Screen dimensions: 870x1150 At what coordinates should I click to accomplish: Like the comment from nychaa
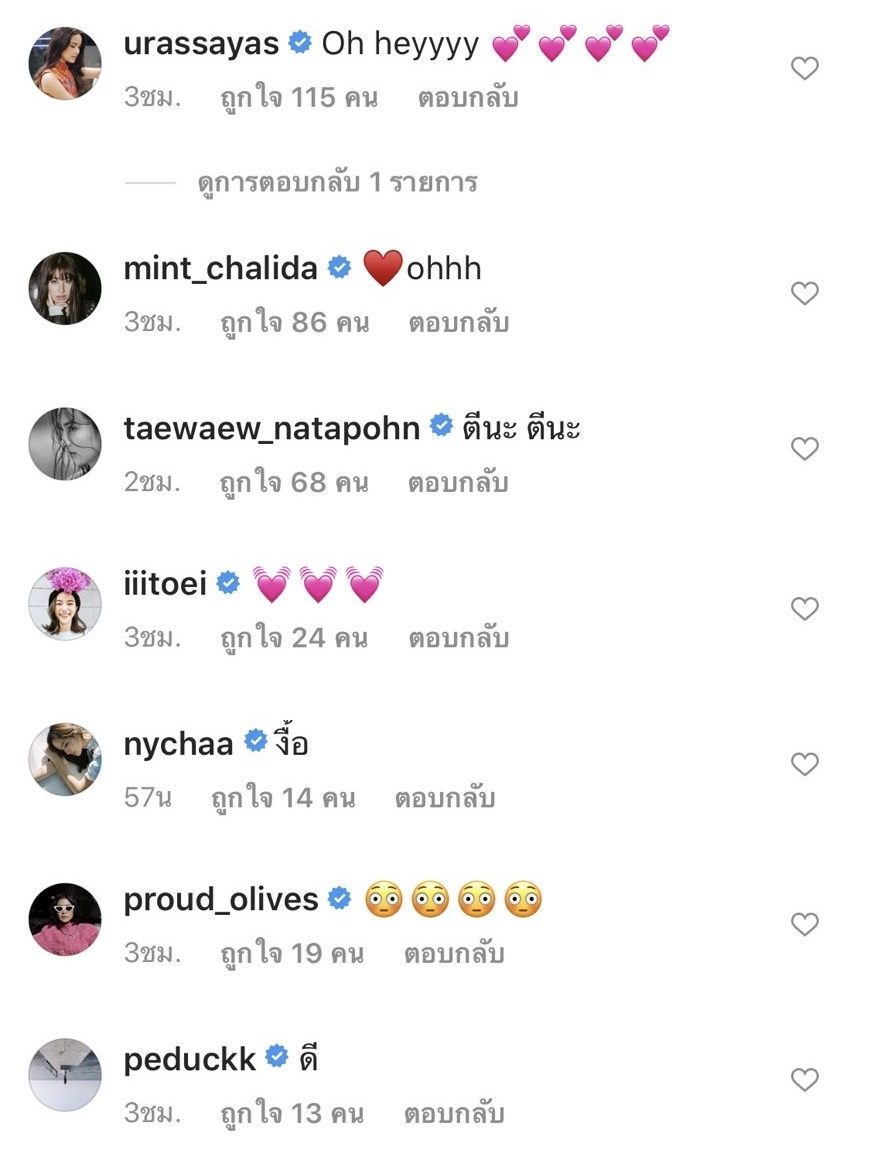[804, 764]
